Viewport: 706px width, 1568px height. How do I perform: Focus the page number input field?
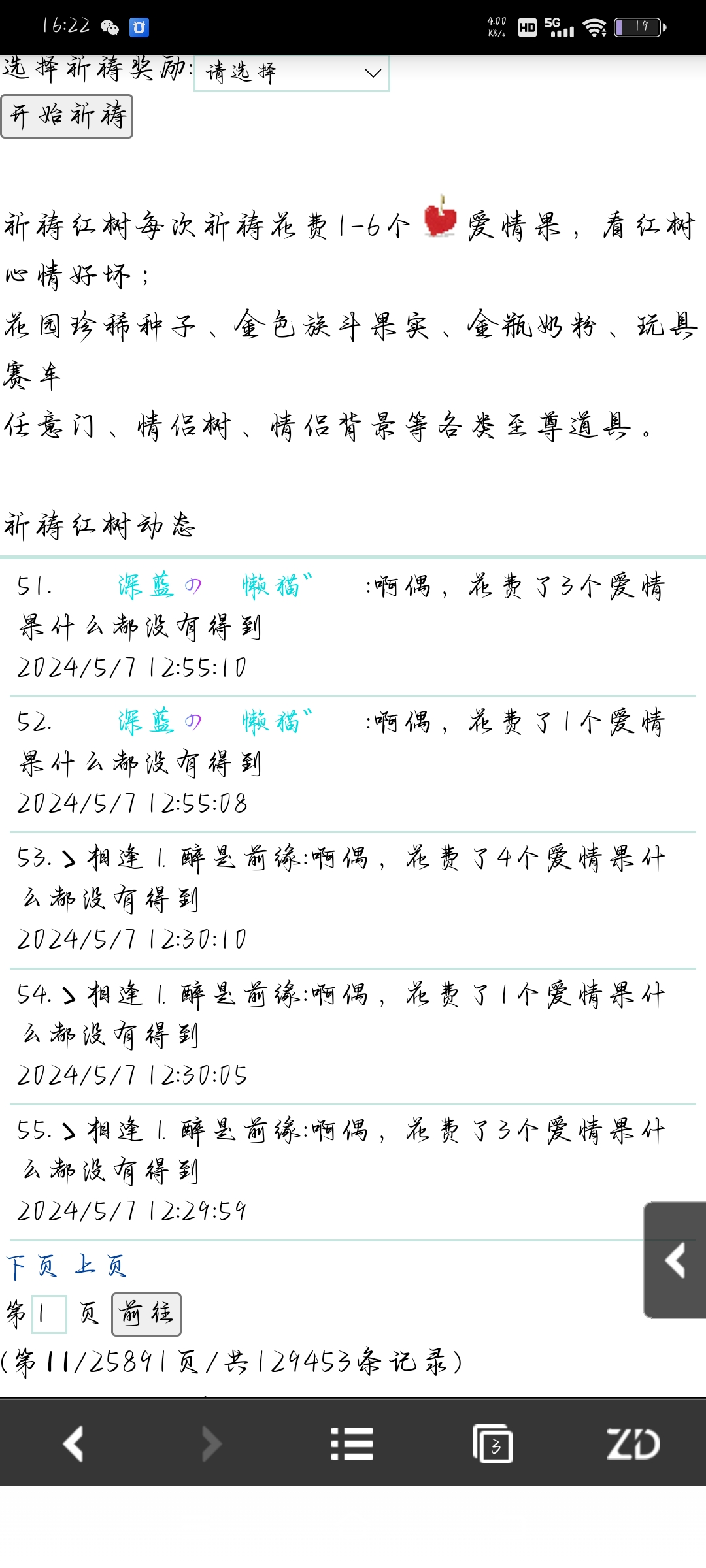49,1314
